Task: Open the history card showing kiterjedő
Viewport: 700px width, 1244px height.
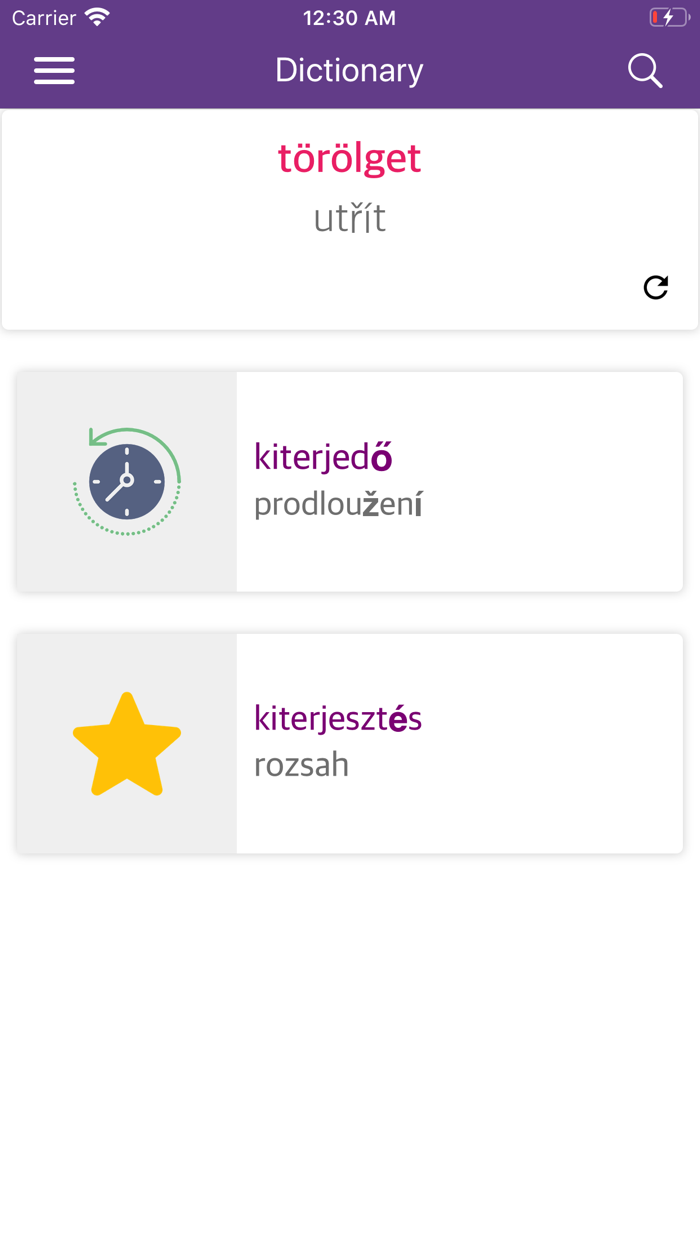Action: pyautogui.click(x=350, y=482)
